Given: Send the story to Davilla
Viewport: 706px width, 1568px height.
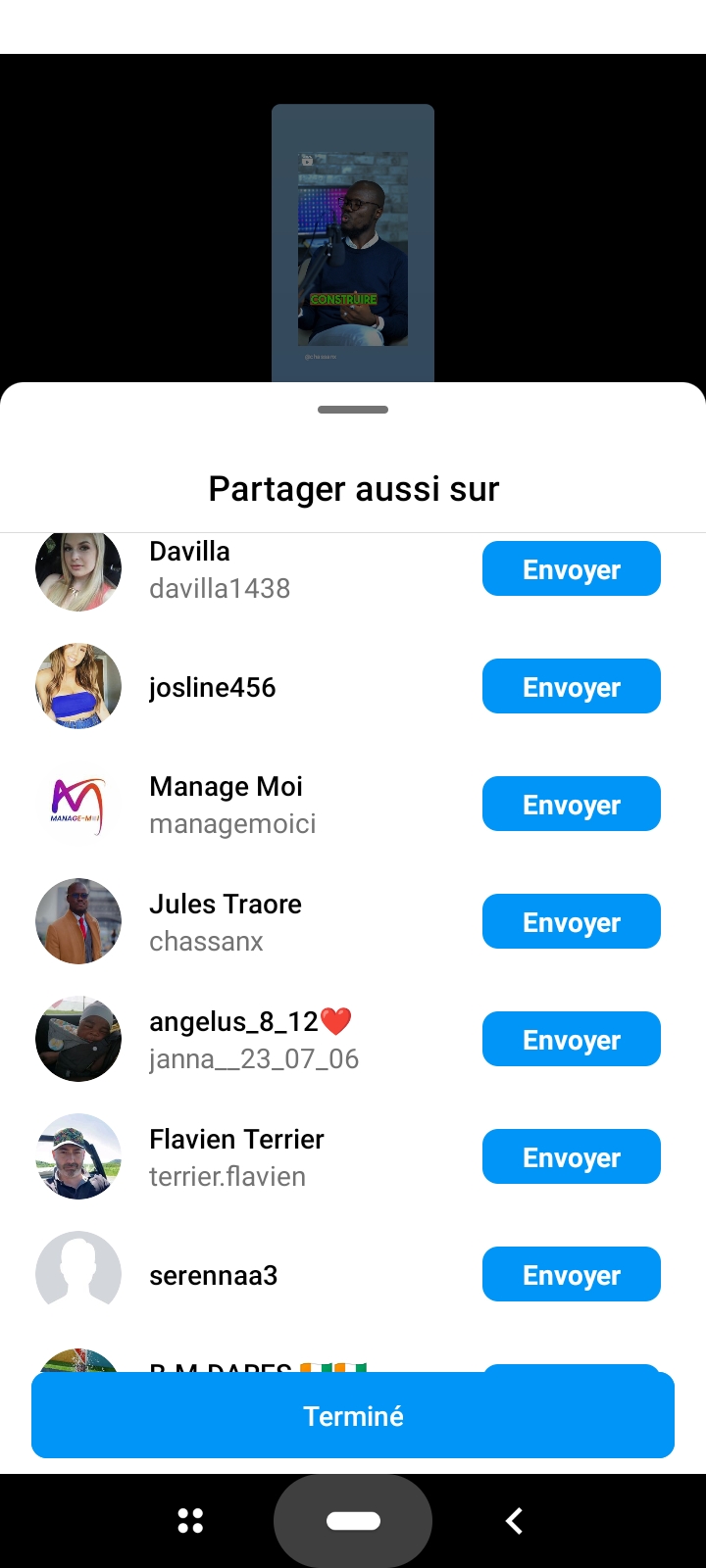Looking at the screenshot, I should (571, 568).
